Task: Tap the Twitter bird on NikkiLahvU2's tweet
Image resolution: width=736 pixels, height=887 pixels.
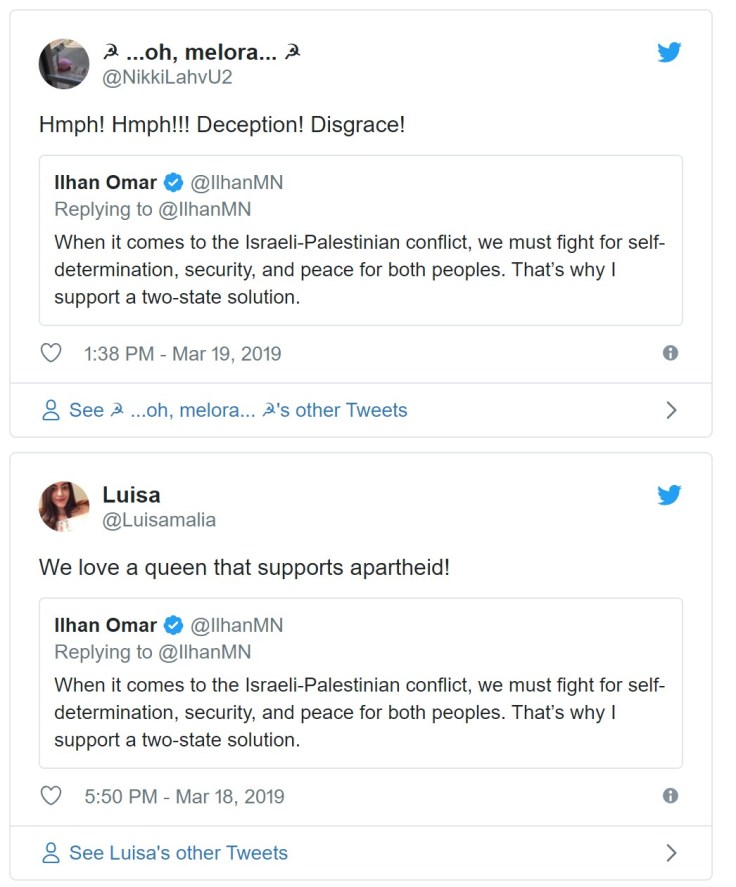Action: click(x=669, y=52)
